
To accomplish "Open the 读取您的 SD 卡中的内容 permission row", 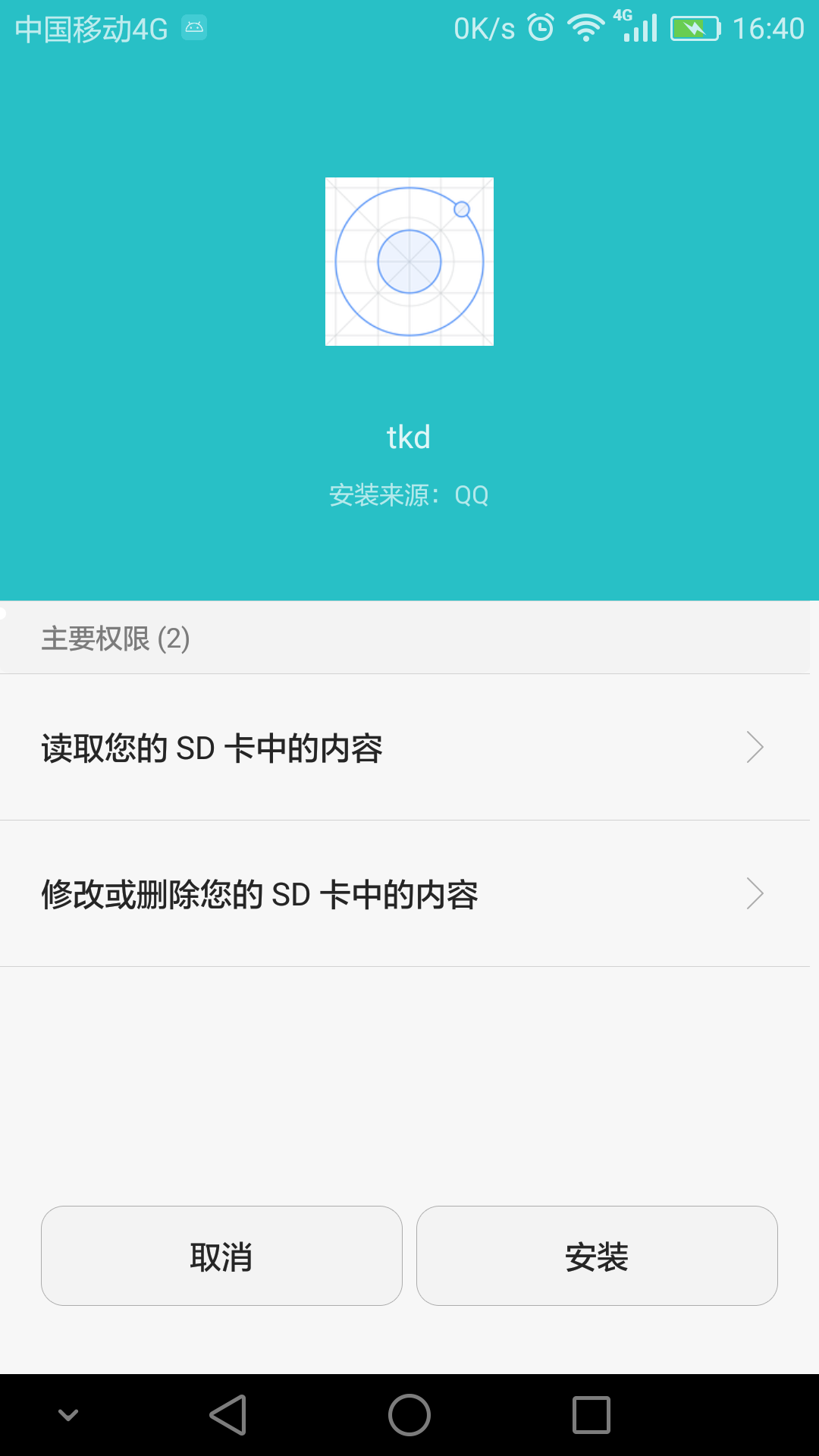I will pos(405,748).
